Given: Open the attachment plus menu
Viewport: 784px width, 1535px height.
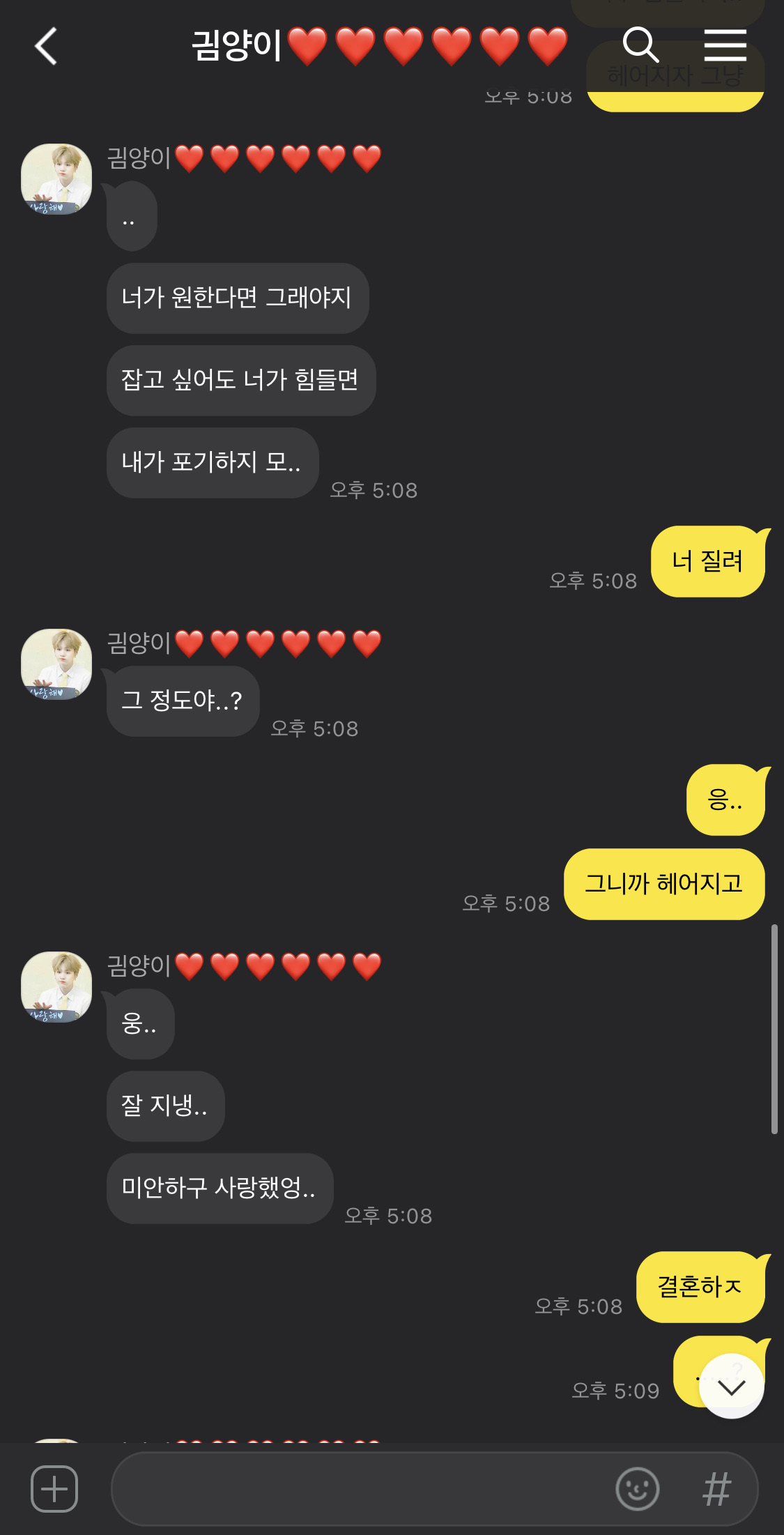Looking at the screenshot, I should coord(54,1488).
